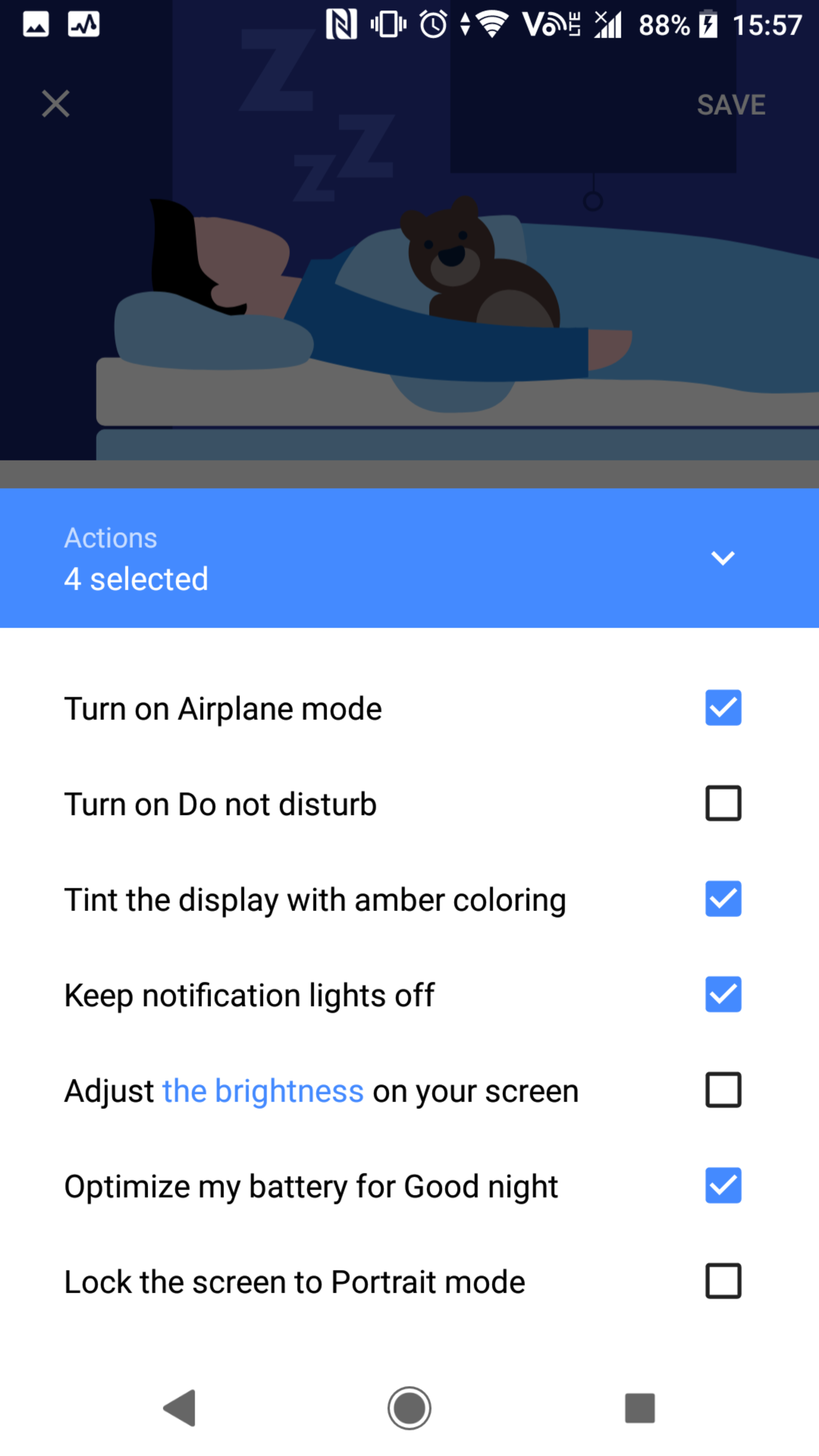Uncheck Keep notification lights off
The height and width of the screenshot is (1456, 819).
(723, 994)
